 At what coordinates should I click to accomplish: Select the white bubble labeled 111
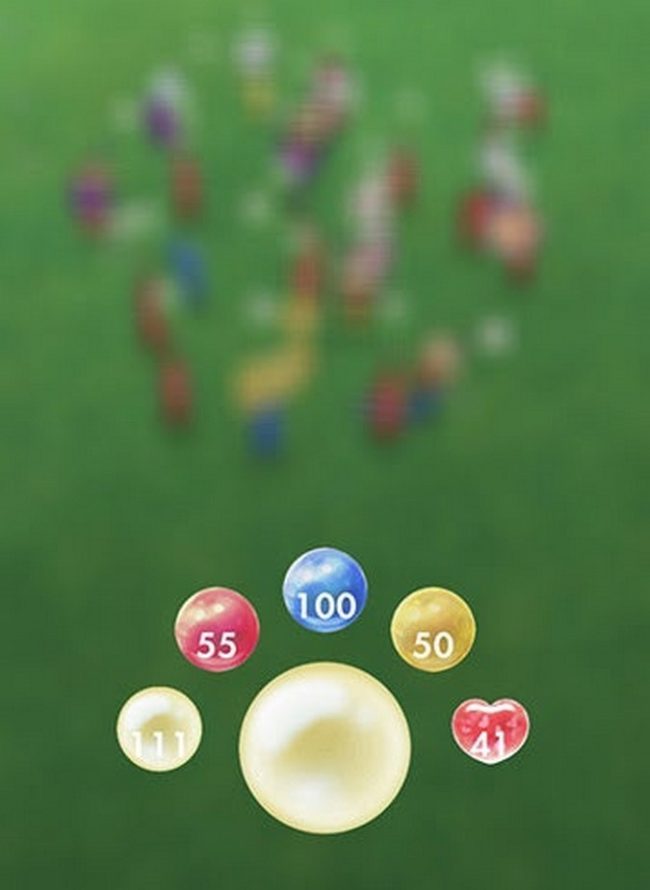tap(159, 729)
